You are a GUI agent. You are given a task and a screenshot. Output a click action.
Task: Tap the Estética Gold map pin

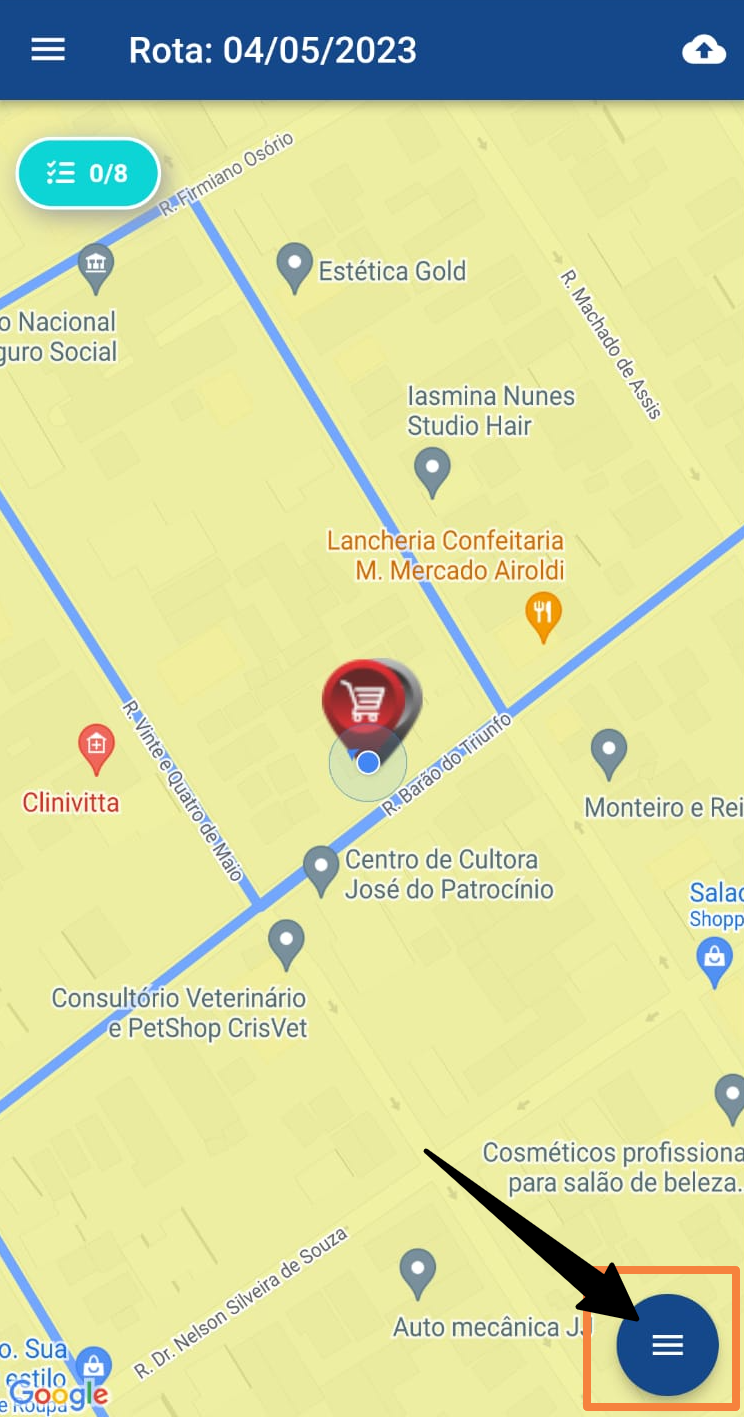tap(294, 268)
